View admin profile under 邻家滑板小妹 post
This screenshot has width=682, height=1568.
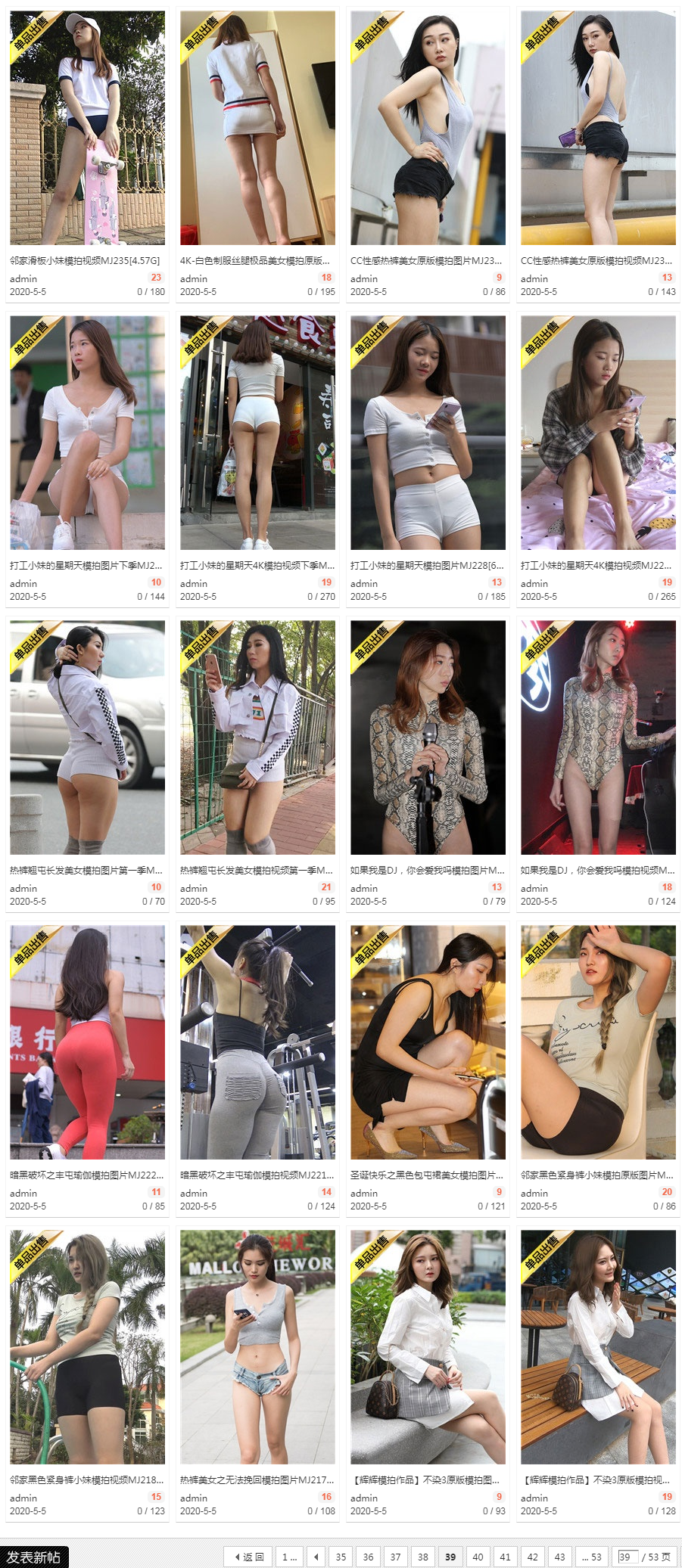[23, 278]
